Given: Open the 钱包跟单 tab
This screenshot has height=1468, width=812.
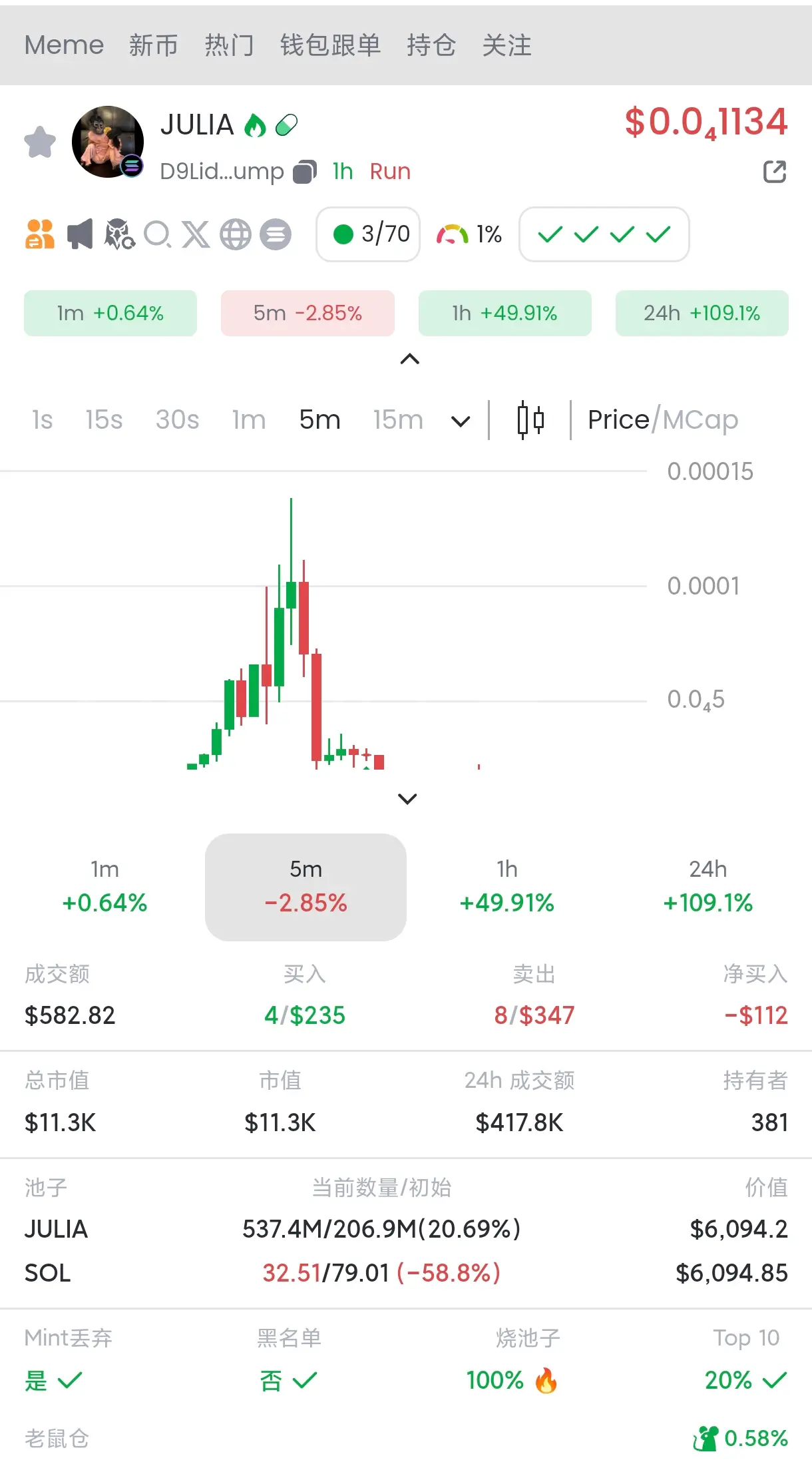Looking at the screenshot, I should [330, 45].
